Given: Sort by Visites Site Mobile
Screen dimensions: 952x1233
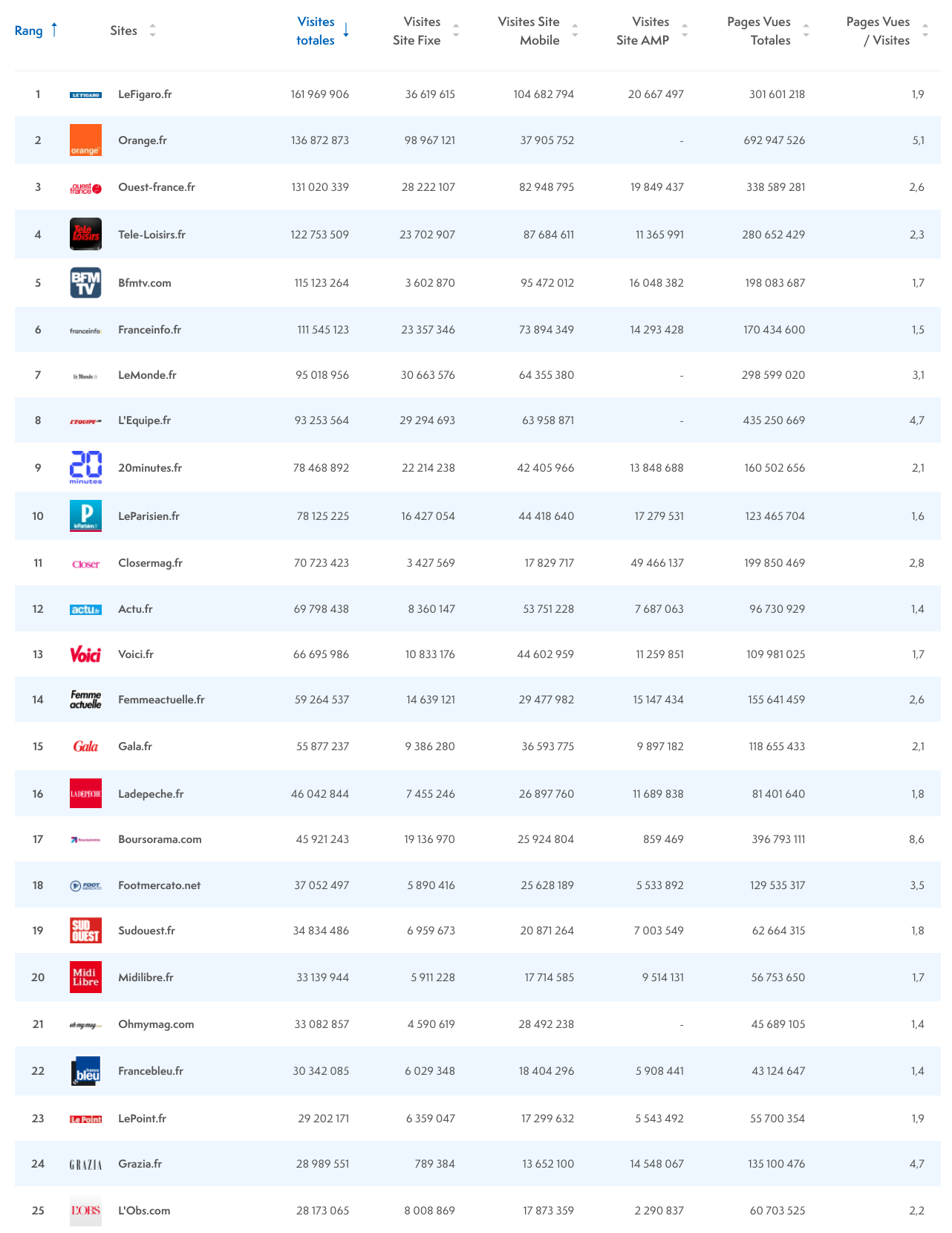Looking at the screenshot, I should click(537, 30).
